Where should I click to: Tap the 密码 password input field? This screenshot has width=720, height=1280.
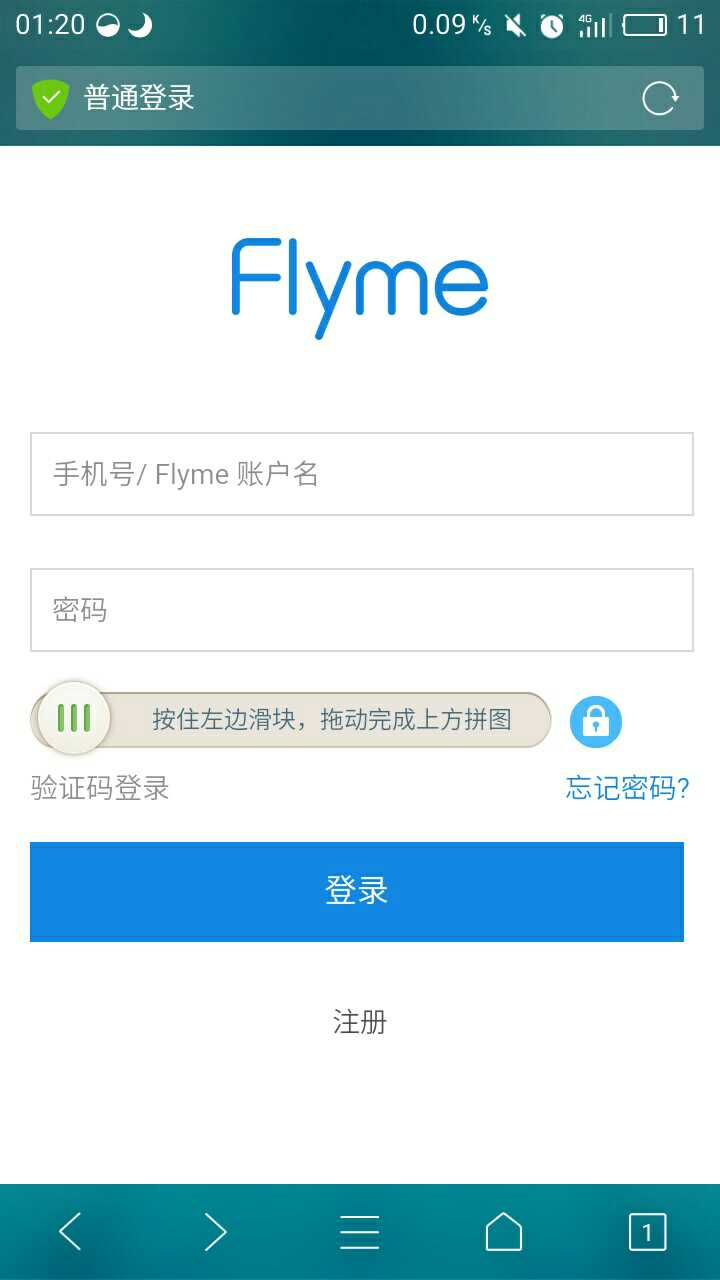pos(360,610)
